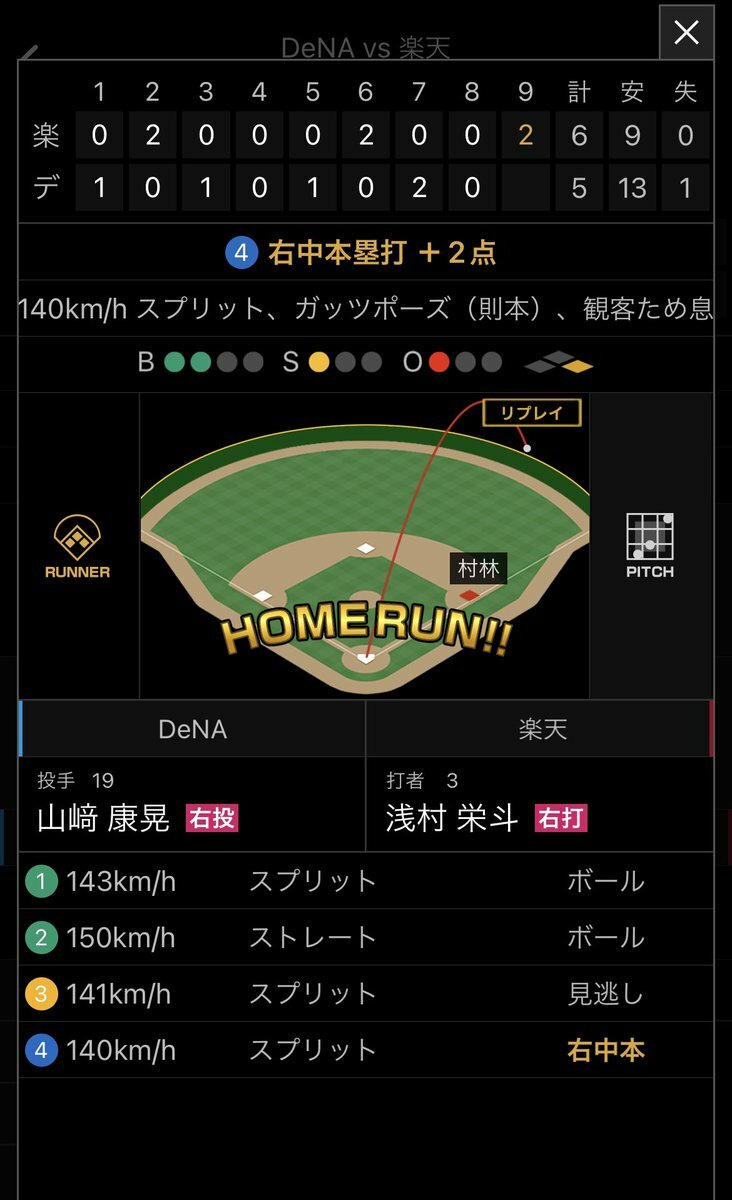Open the PITCH location view
Screen dimensions: 732x1200
[x=650, y=546]
